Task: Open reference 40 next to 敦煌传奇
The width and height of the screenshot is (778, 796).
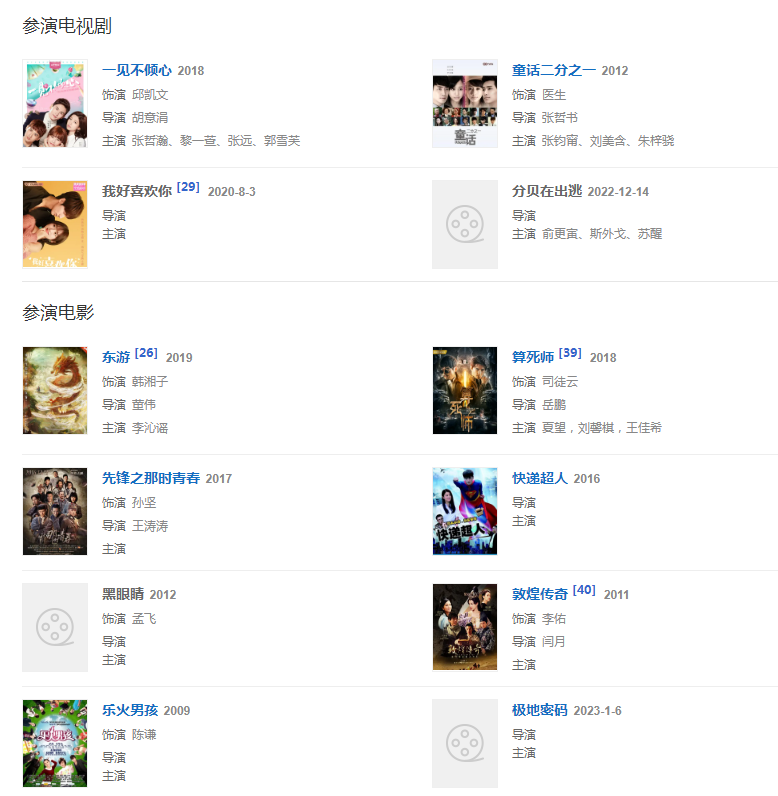Action: [x=584, y=590]
